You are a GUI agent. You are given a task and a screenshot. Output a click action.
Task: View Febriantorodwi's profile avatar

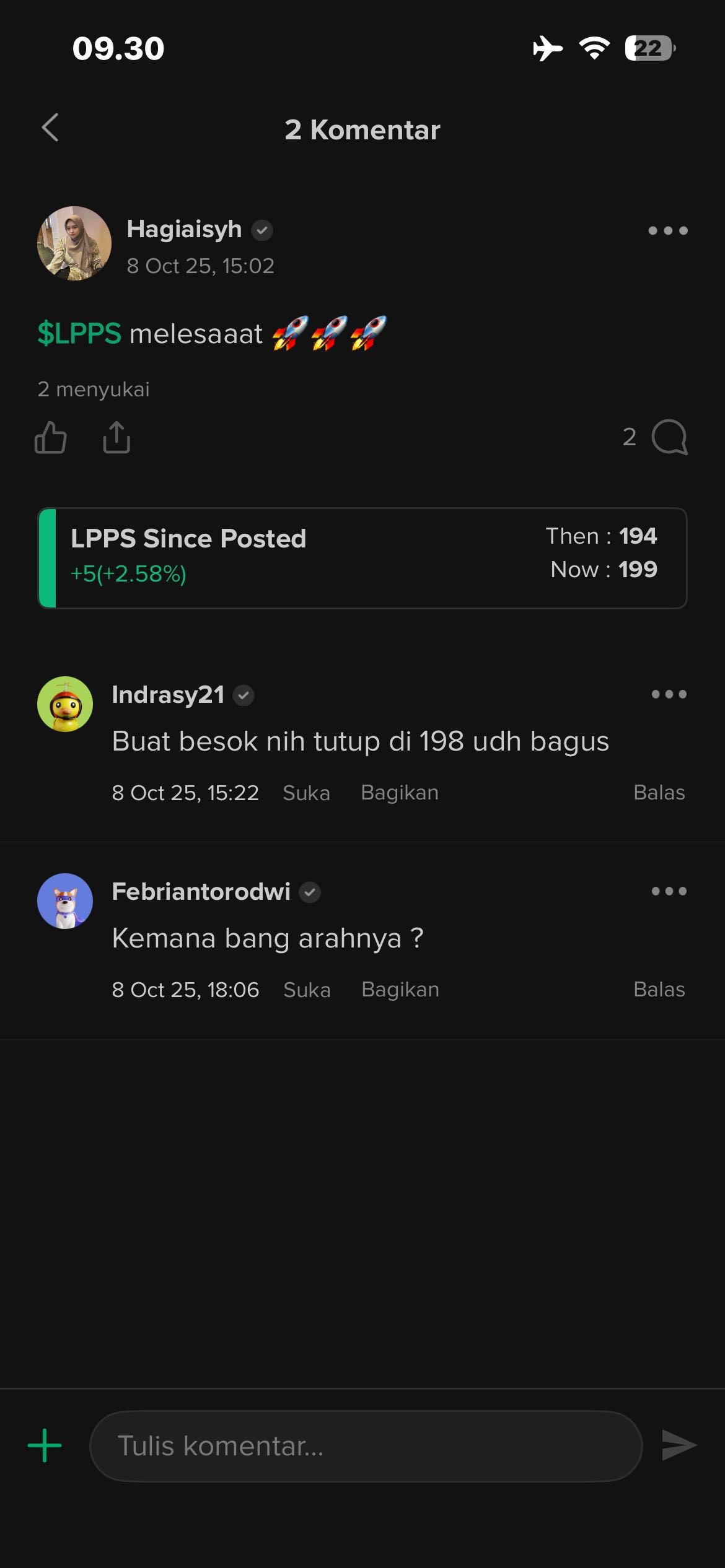pyautogui.click(x=65, y=901)
